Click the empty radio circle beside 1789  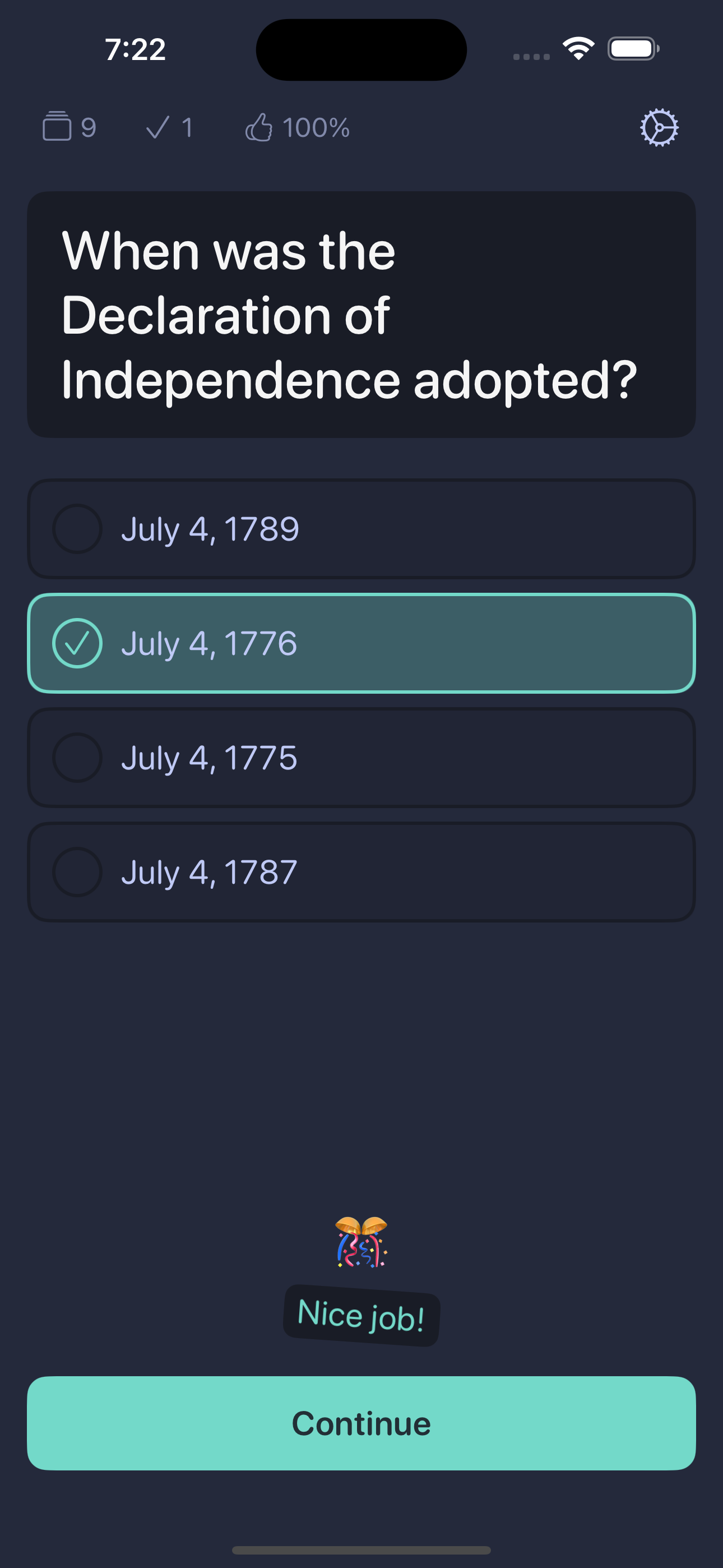click(x=78, y=529)
